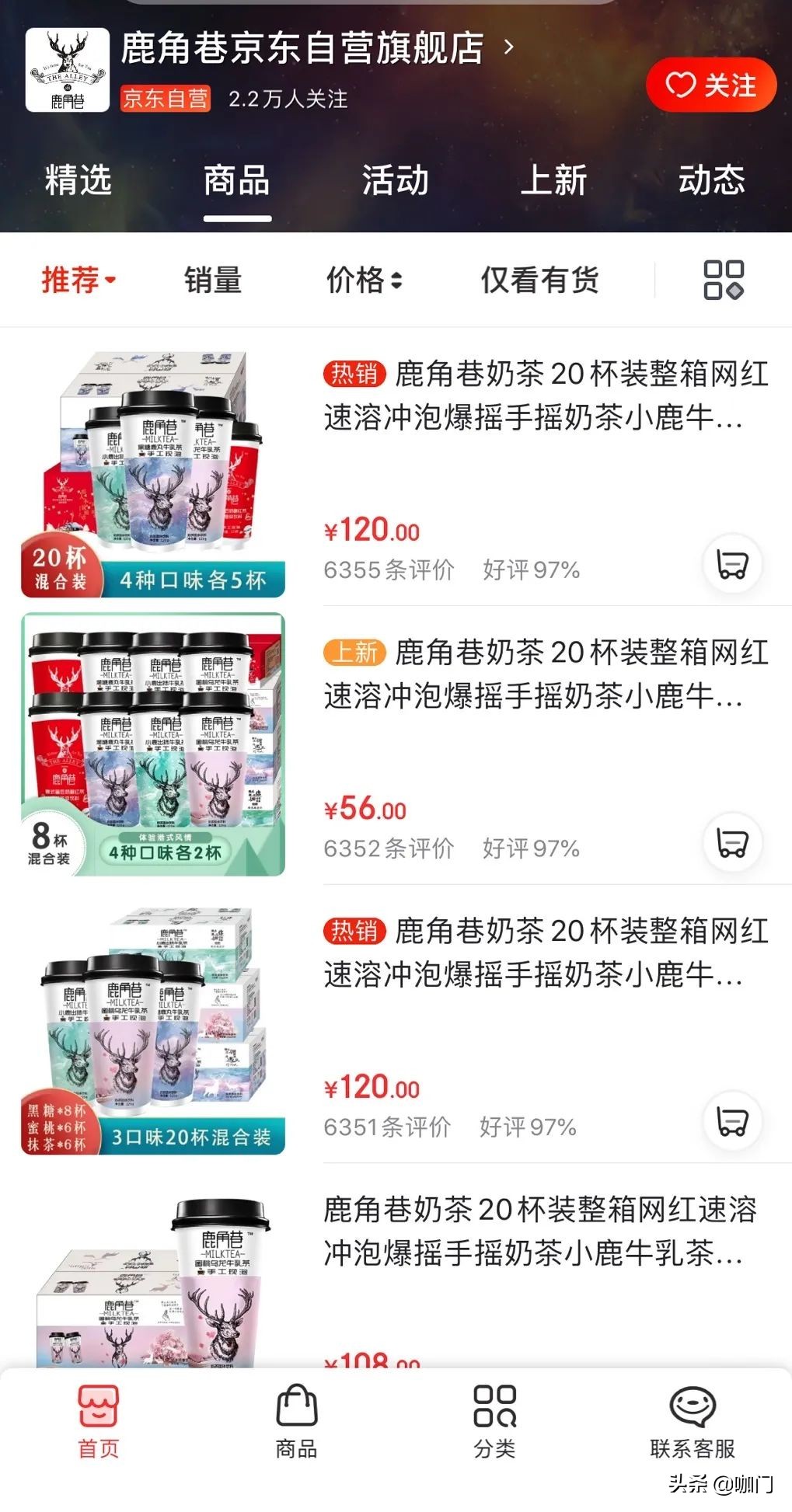Open the 上新 tab
Viewport: 792px width, 1512px height.
coord(554,181)
